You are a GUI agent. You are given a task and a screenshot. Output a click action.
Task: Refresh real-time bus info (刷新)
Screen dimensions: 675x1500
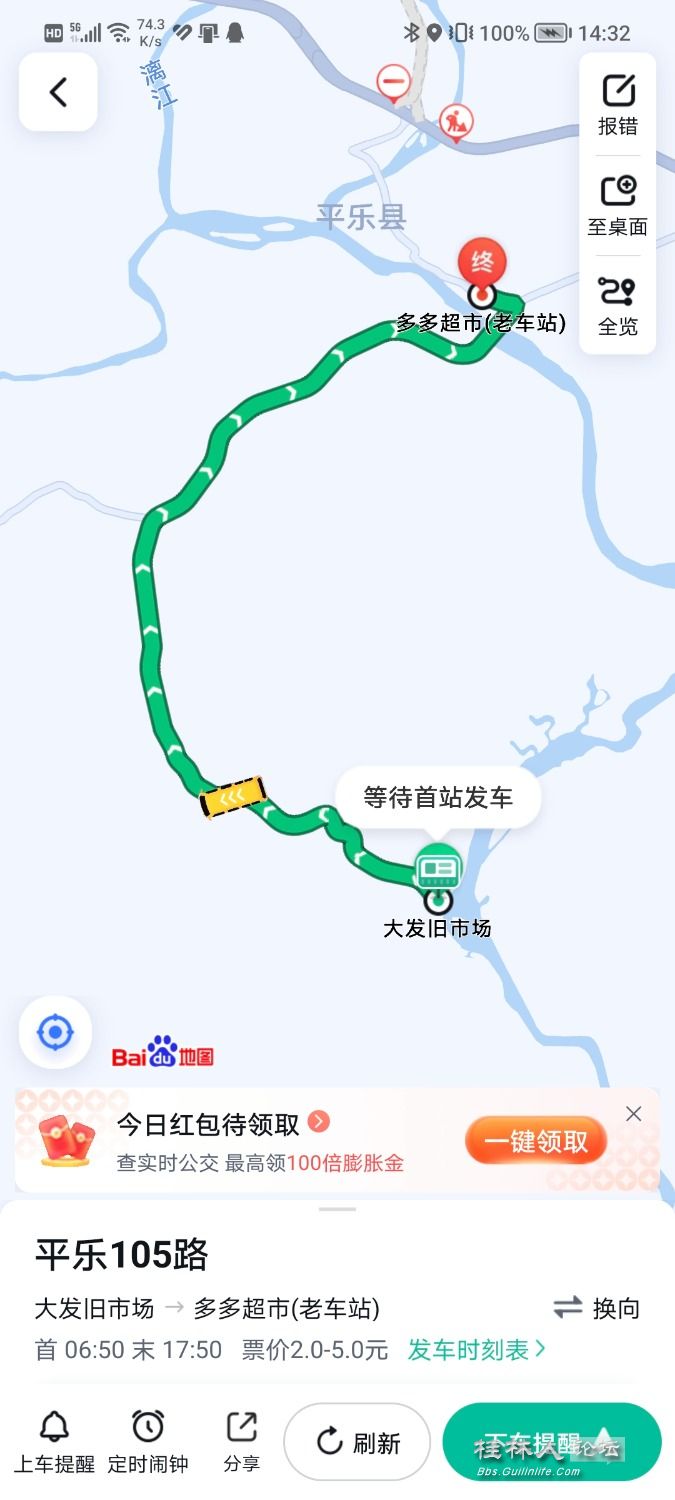tap(357, 1442)
